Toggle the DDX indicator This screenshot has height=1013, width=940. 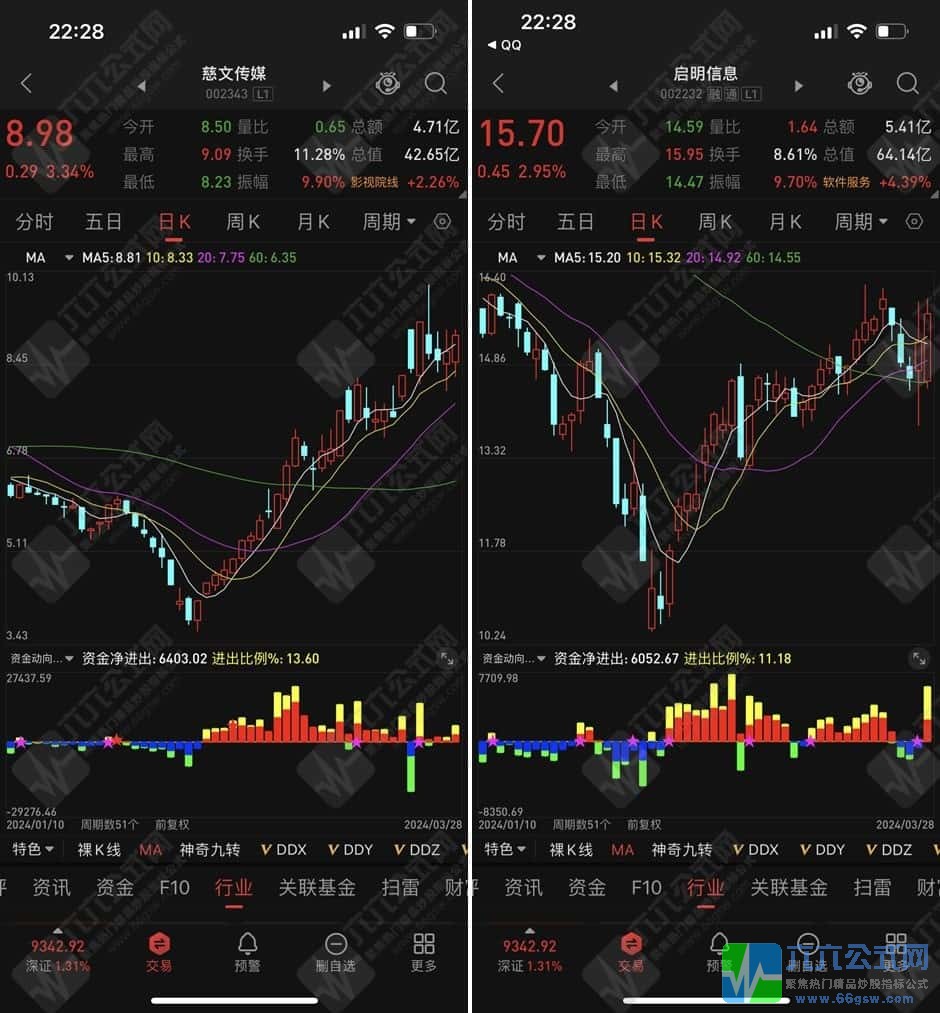click(x=286, y=848)
